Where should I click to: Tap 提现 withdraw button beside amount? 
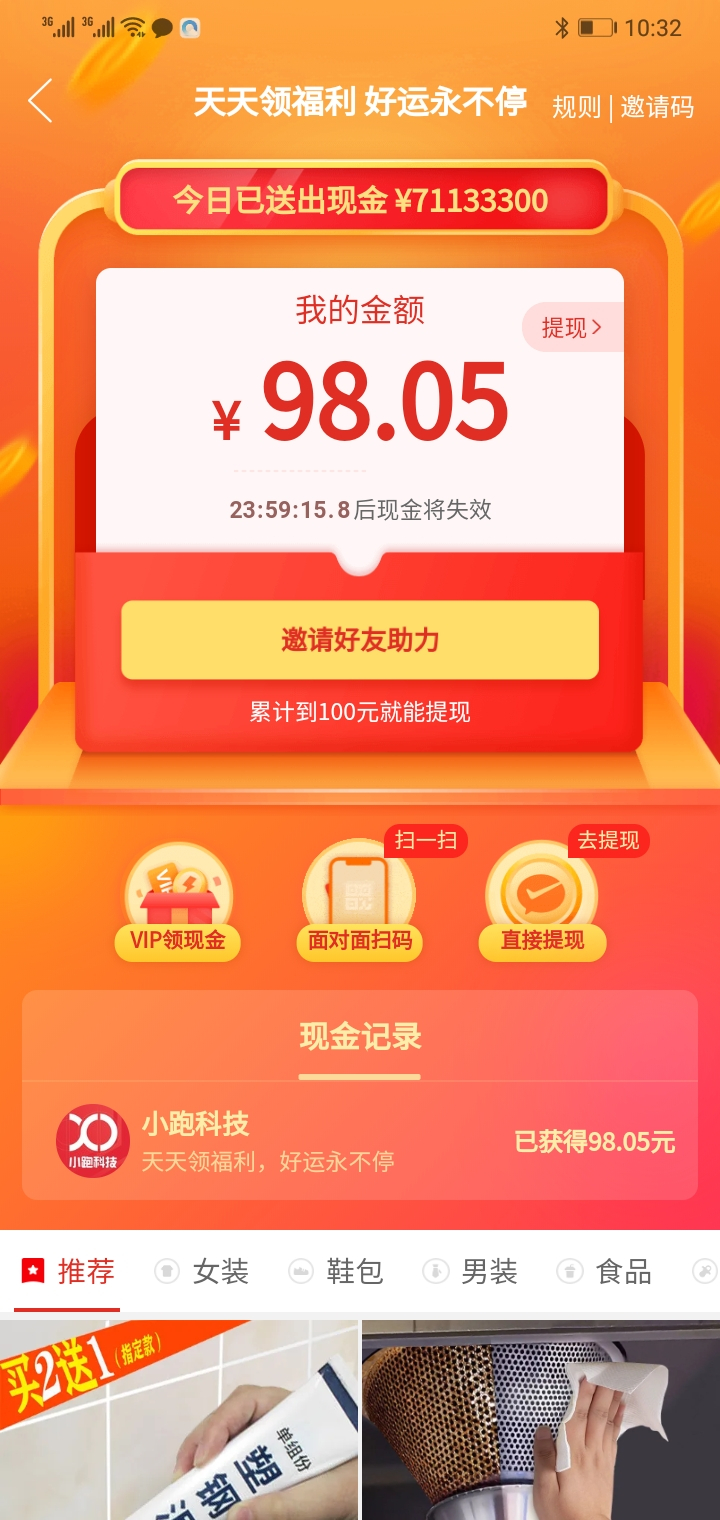click(x=572, y=327)
